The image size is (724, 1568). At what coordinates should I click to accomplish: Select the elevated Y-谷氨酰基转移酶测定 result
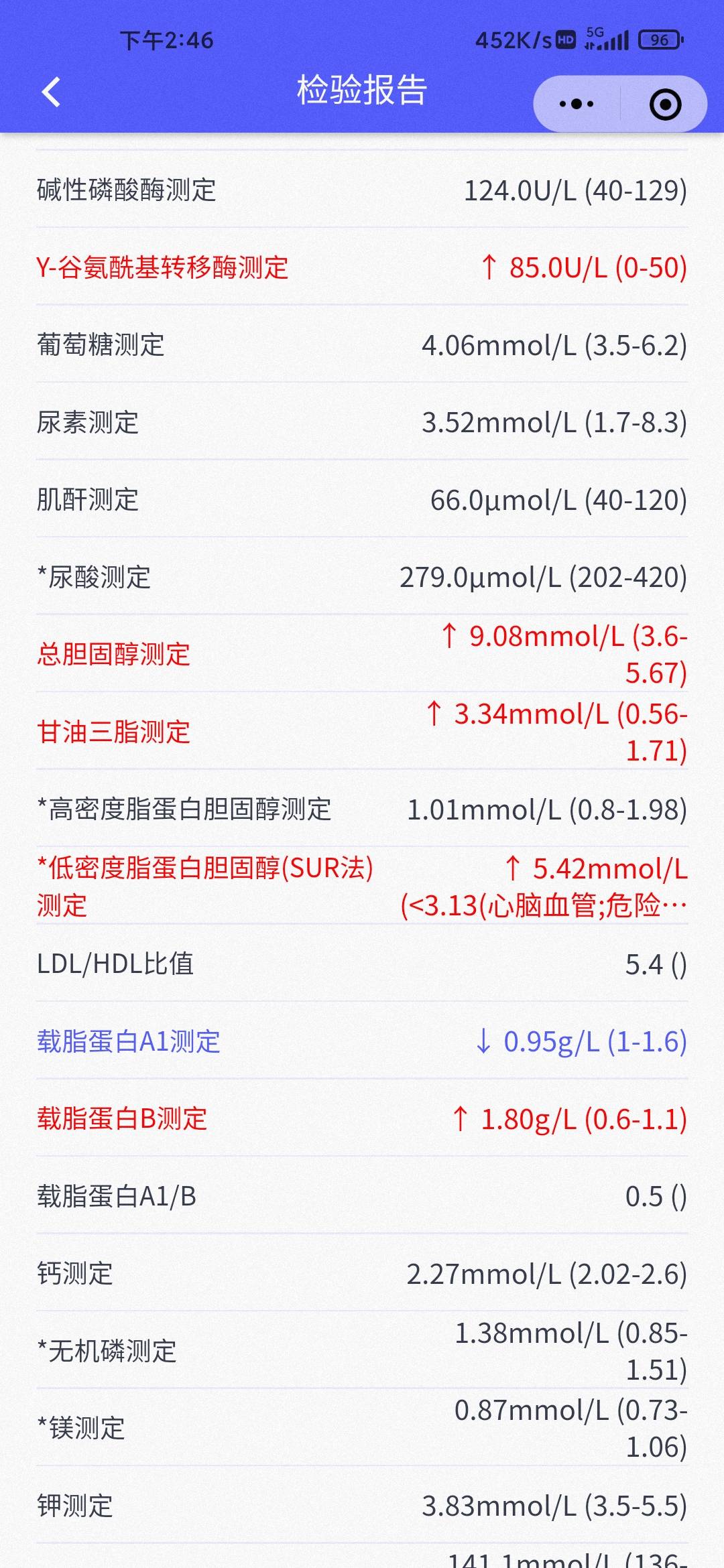[362, 267]
